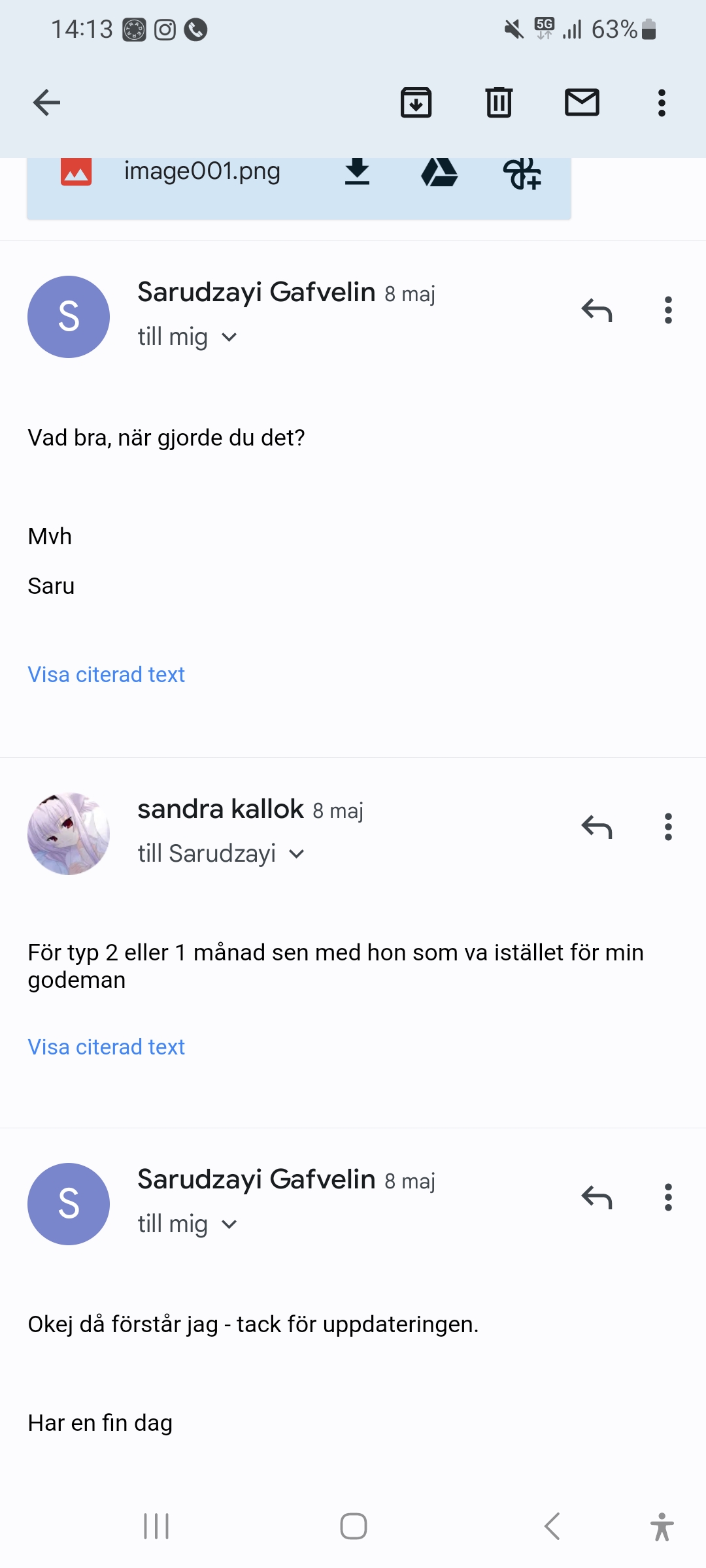Open the top bar overflow menu
The width and height of the screenshot is (706, 1568).
tap(662, 103)
